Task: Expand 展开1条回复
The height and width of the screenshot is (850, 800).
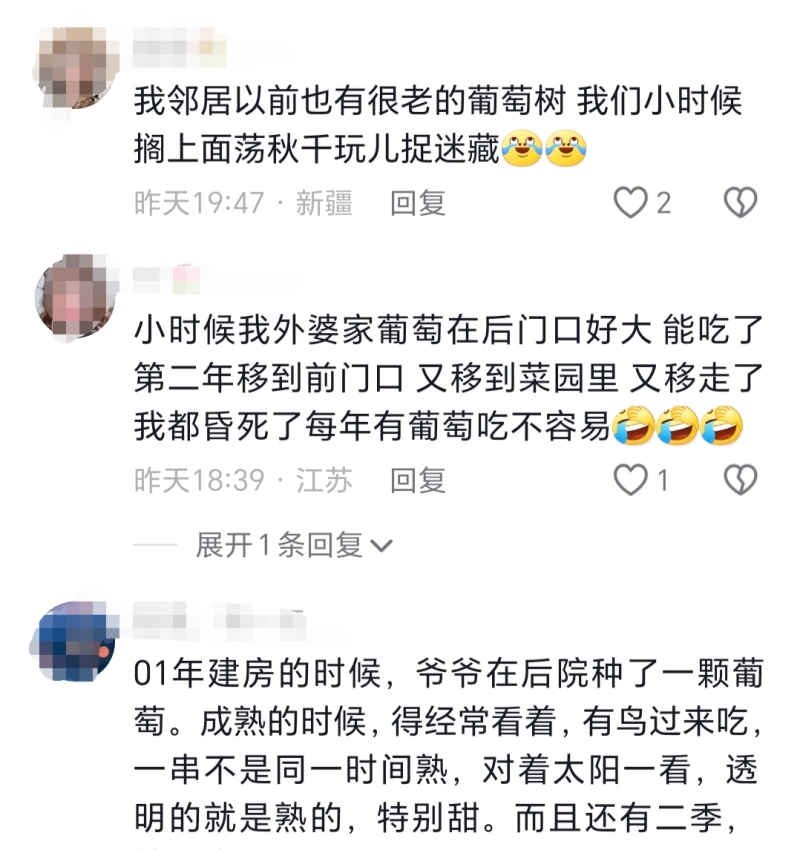Action: [293, 545]
